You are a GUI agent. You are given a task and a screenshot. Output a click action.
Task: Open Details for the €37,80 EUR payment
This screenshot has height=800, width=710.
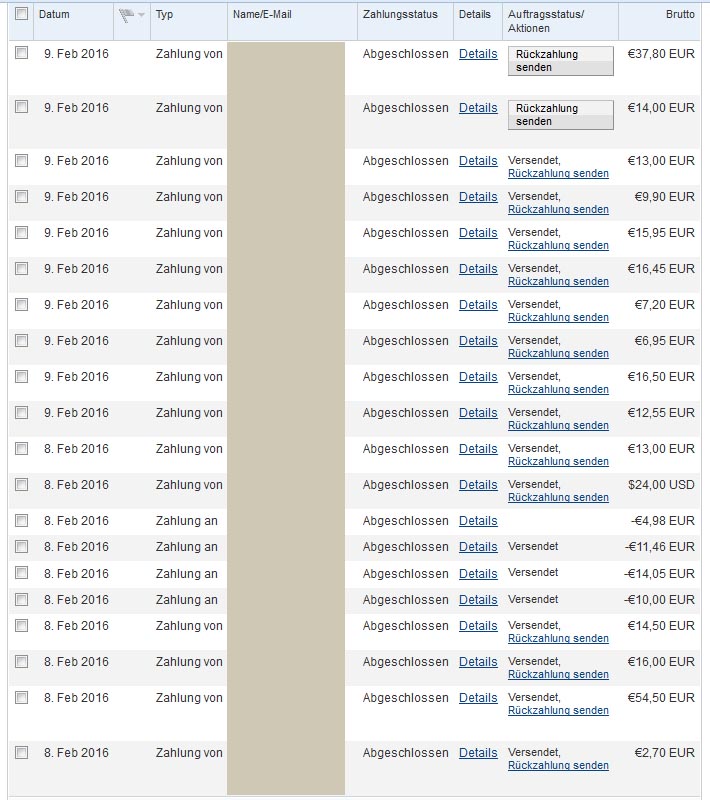(x=478, y=53)
